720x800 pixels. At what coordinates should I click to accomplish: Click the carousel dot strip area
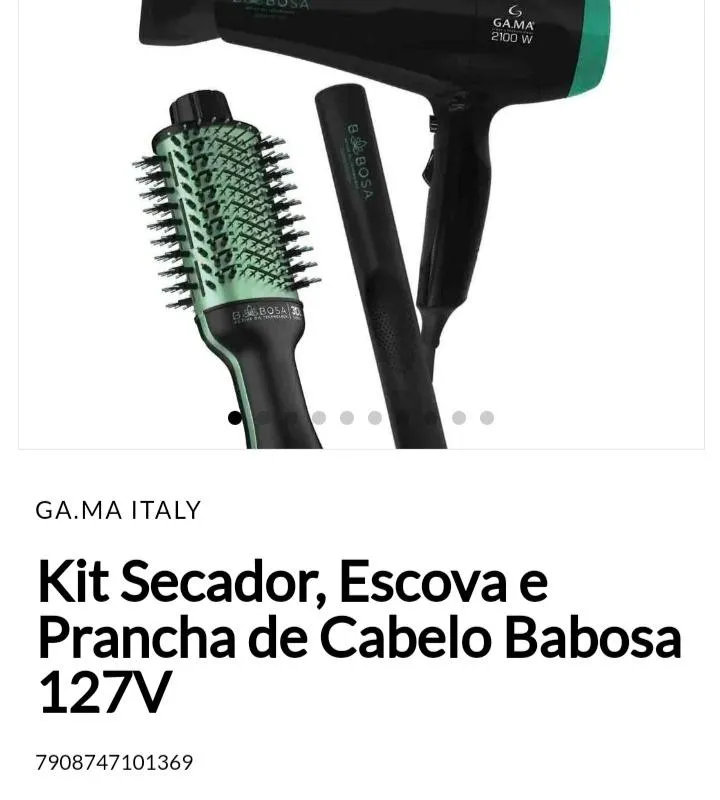coord(360,417)
